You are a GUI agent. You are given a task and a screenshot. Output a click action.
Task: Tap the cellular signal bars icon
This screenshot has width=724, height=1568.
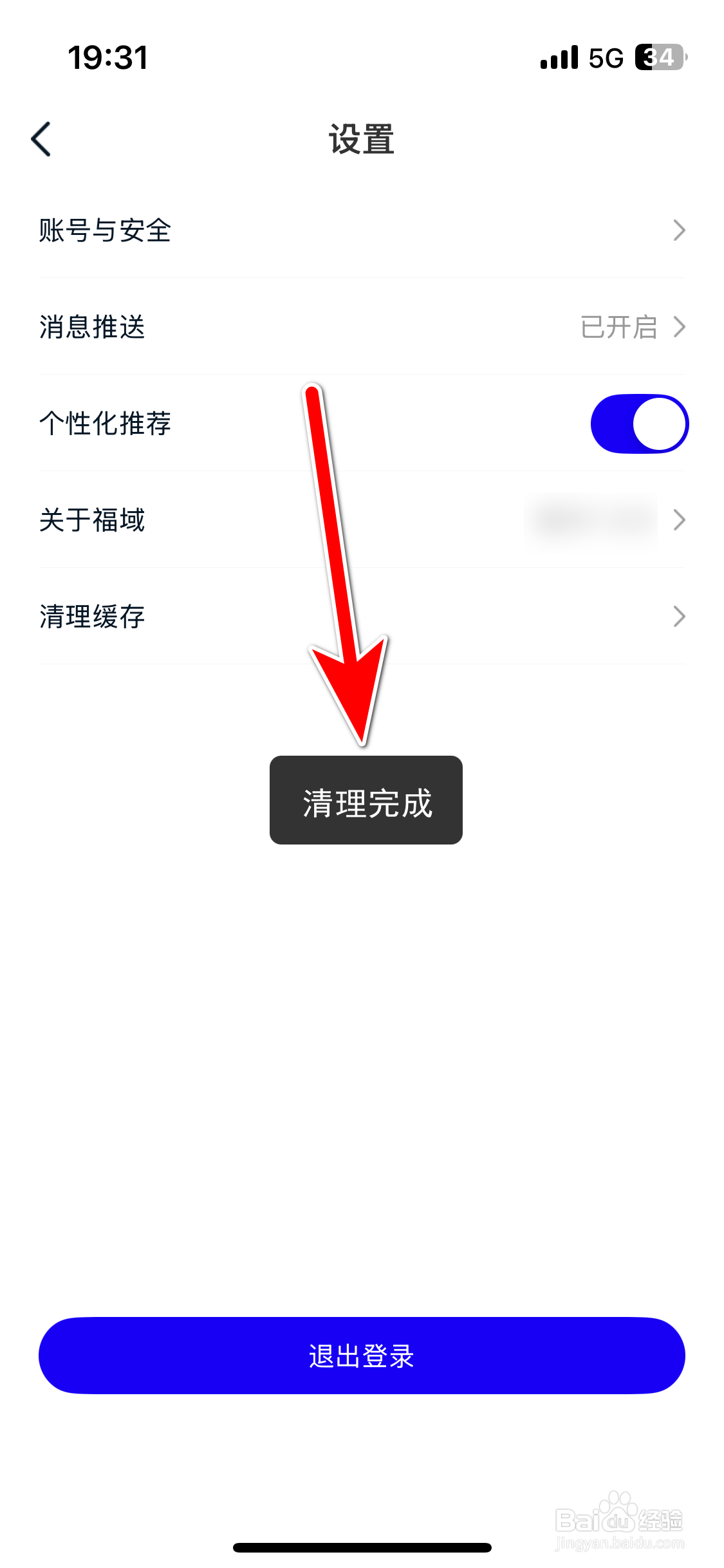[x=559, y=57]
